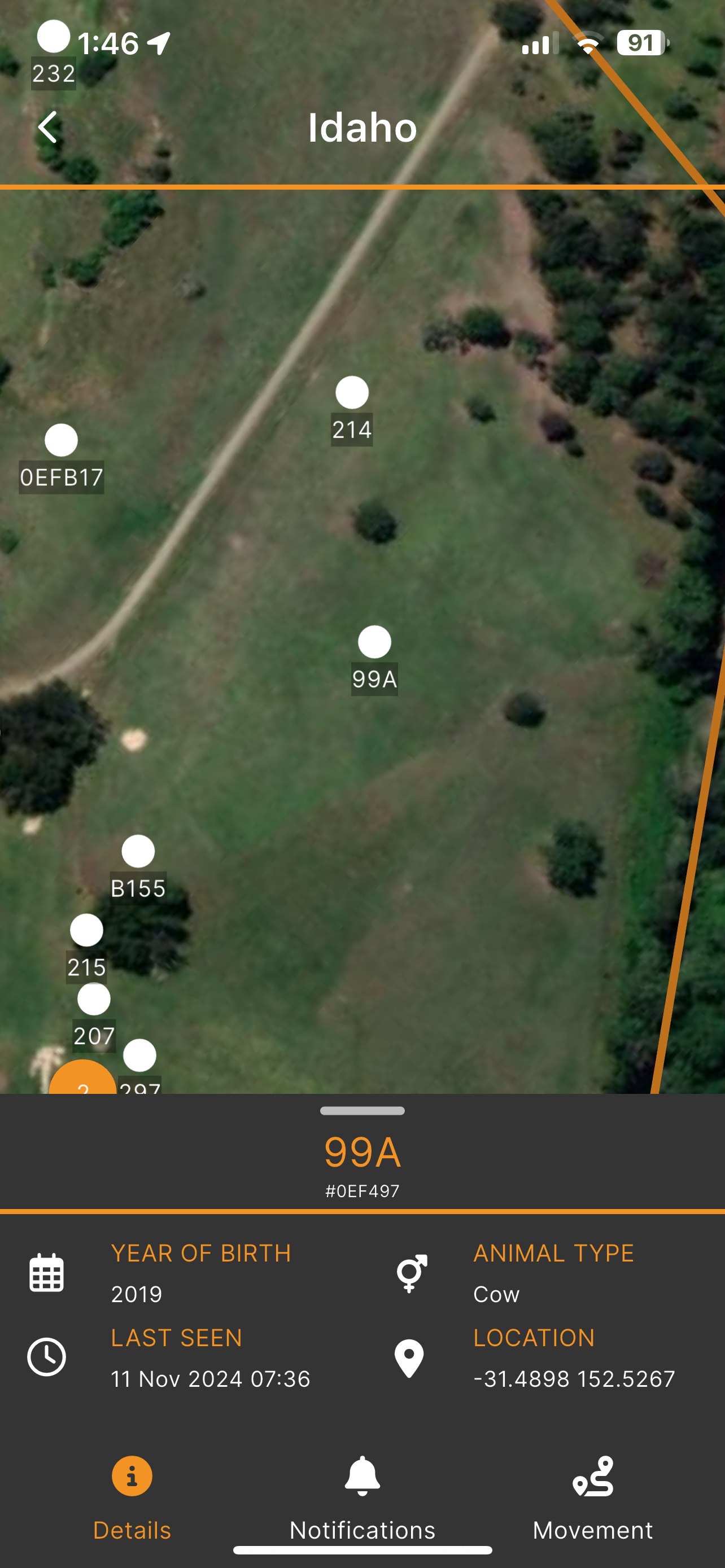The height and width of the screenshot is (1568, 725).
Task: Switch to the Notifications tab
Action: click(362, 1492)
